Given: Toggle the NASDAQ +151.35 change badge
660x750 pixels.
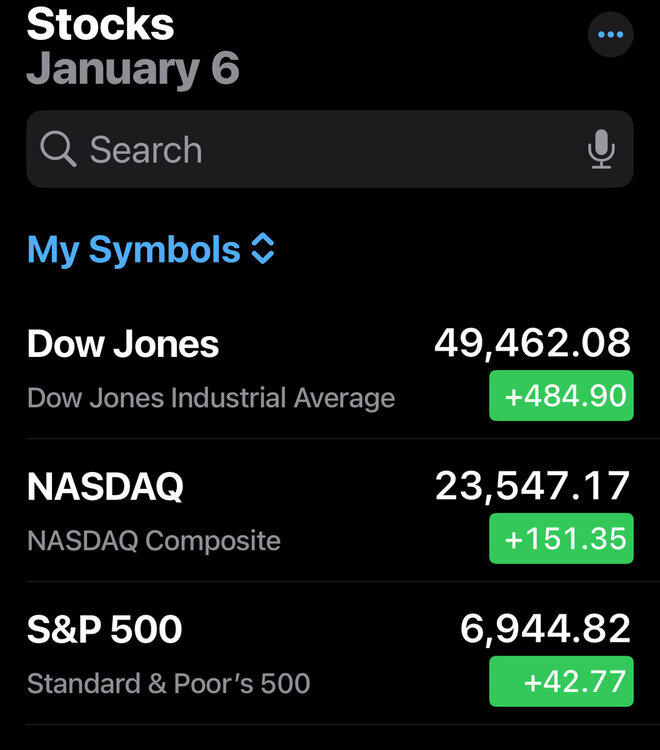Looking at the screenshot, I should click(x=561, y=539).
